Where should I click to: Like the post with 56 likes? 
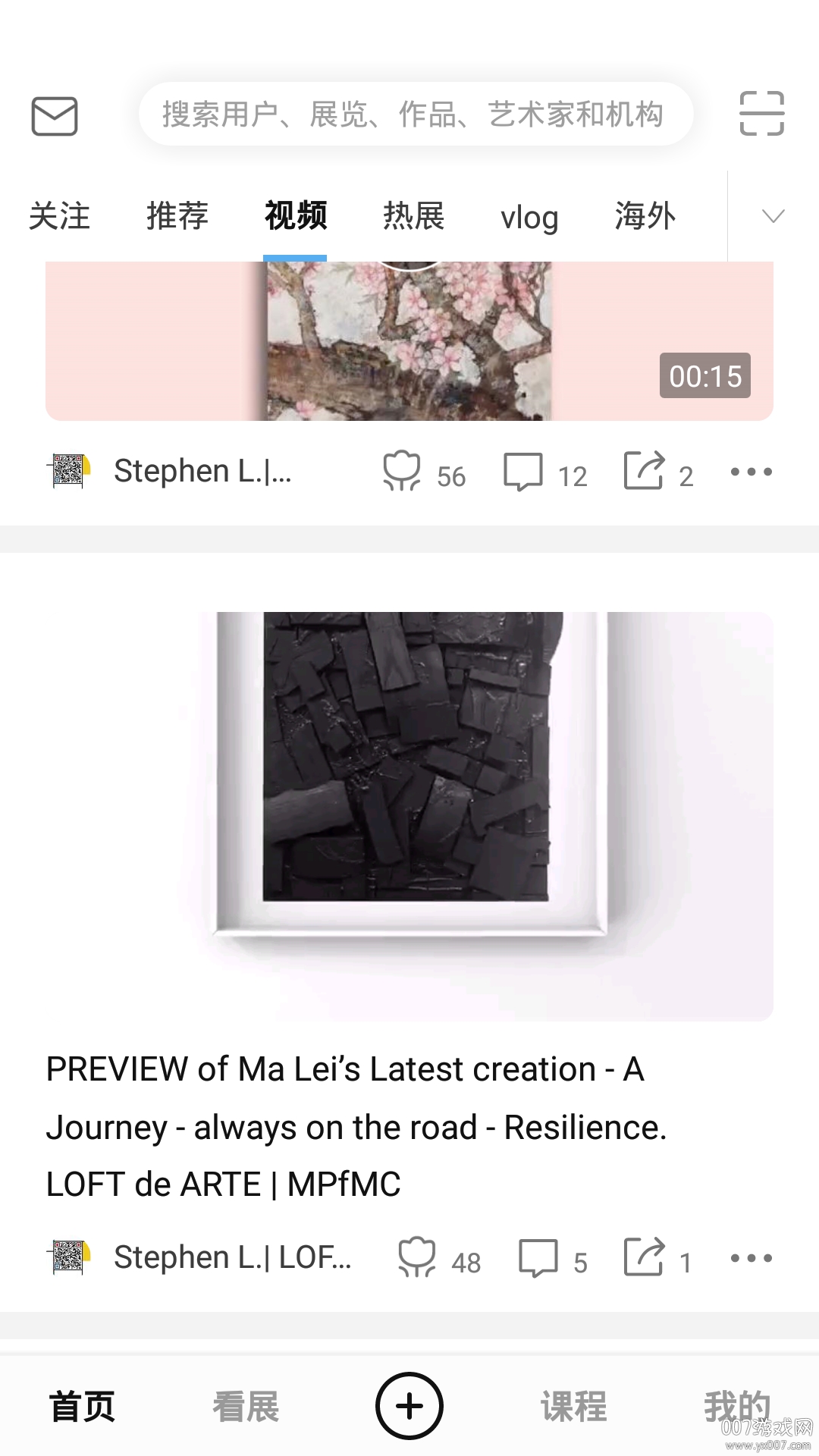click(402, 472)
